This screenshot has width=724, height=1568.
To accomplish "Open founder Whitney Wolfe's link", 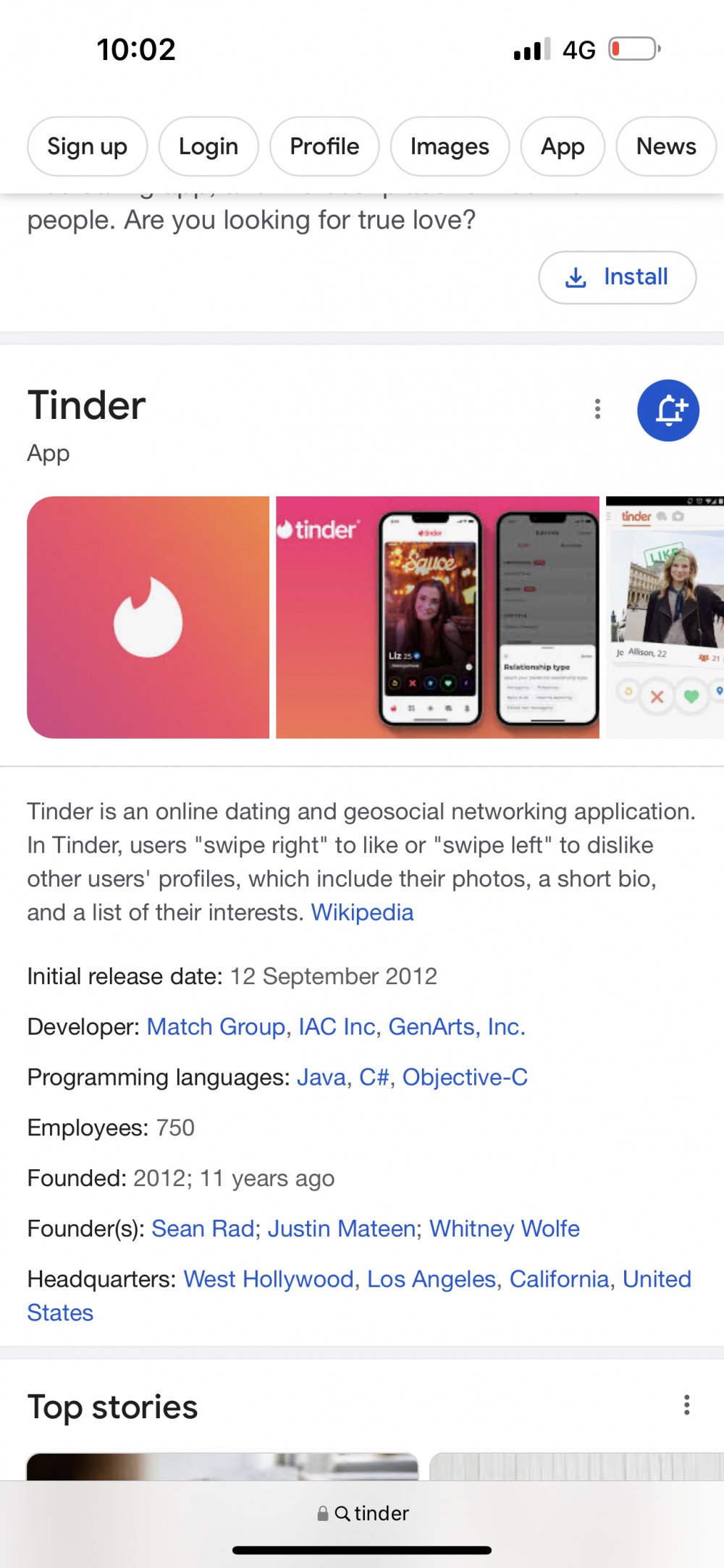I will [x=505, y=1229].
